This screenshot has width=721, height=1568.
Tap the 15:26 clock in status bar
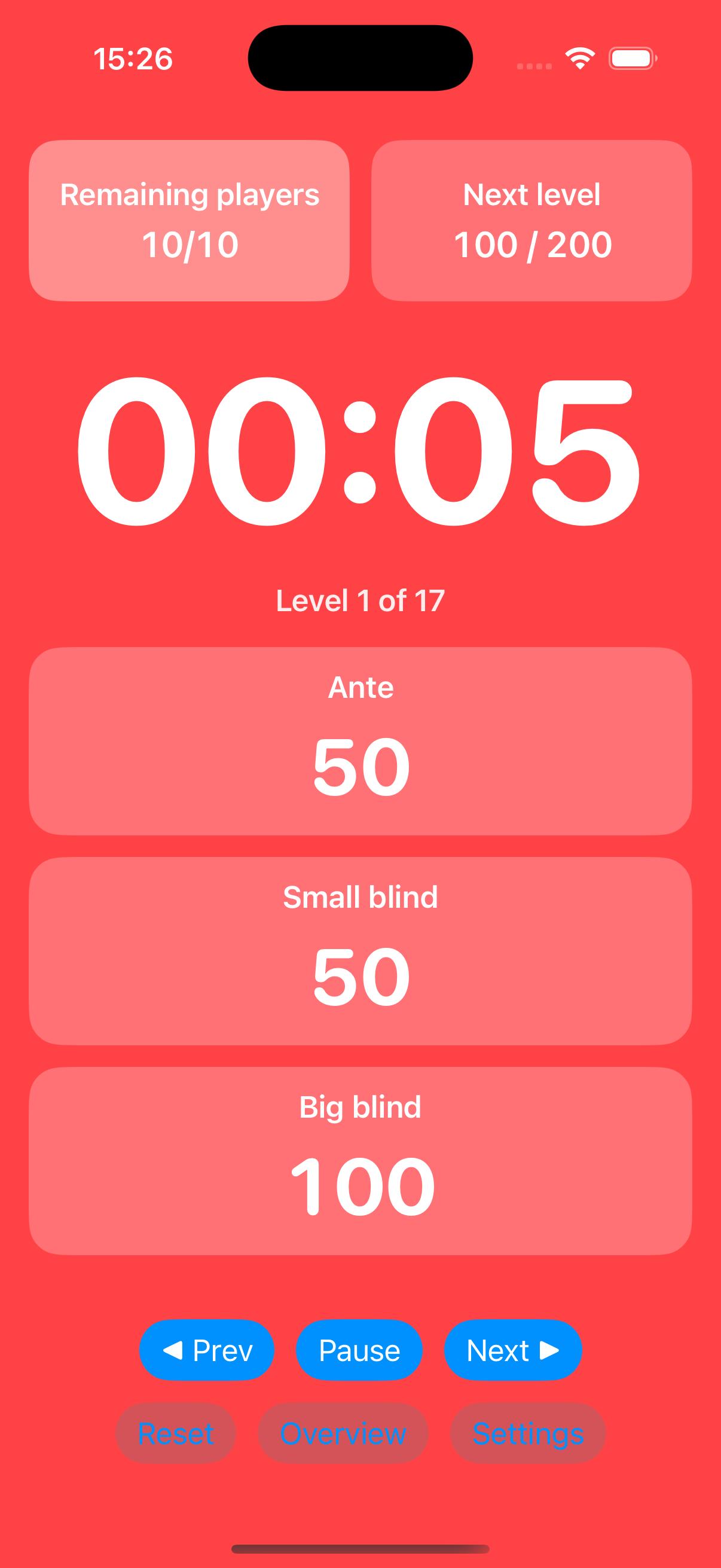coord(133,58)
